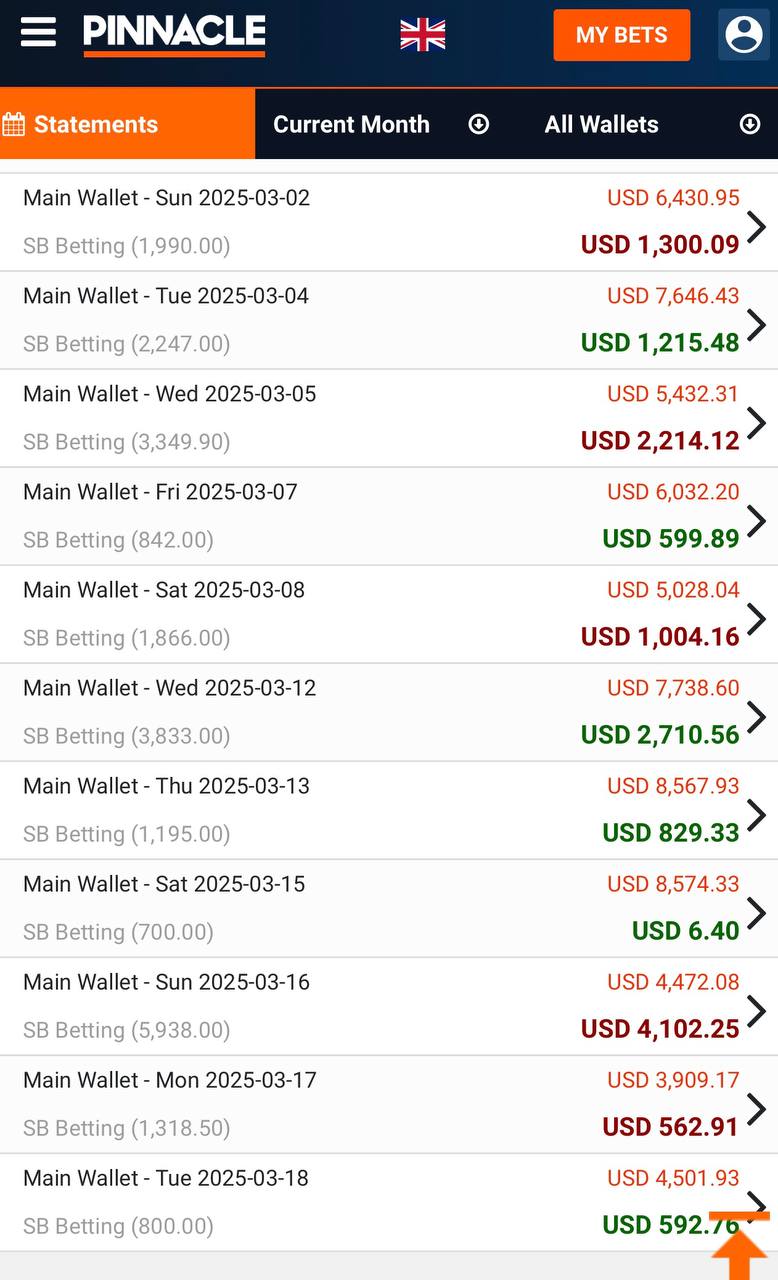Open the MY BETS button
The height and width of the screenshot is (1280, 778).
point(621,35)
